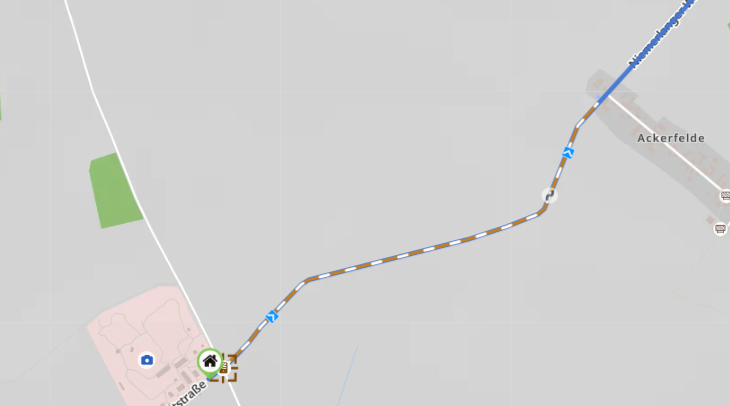Select the winding road warning icon on route
Viewport: 730px width, 406px height.
(549, 195)
